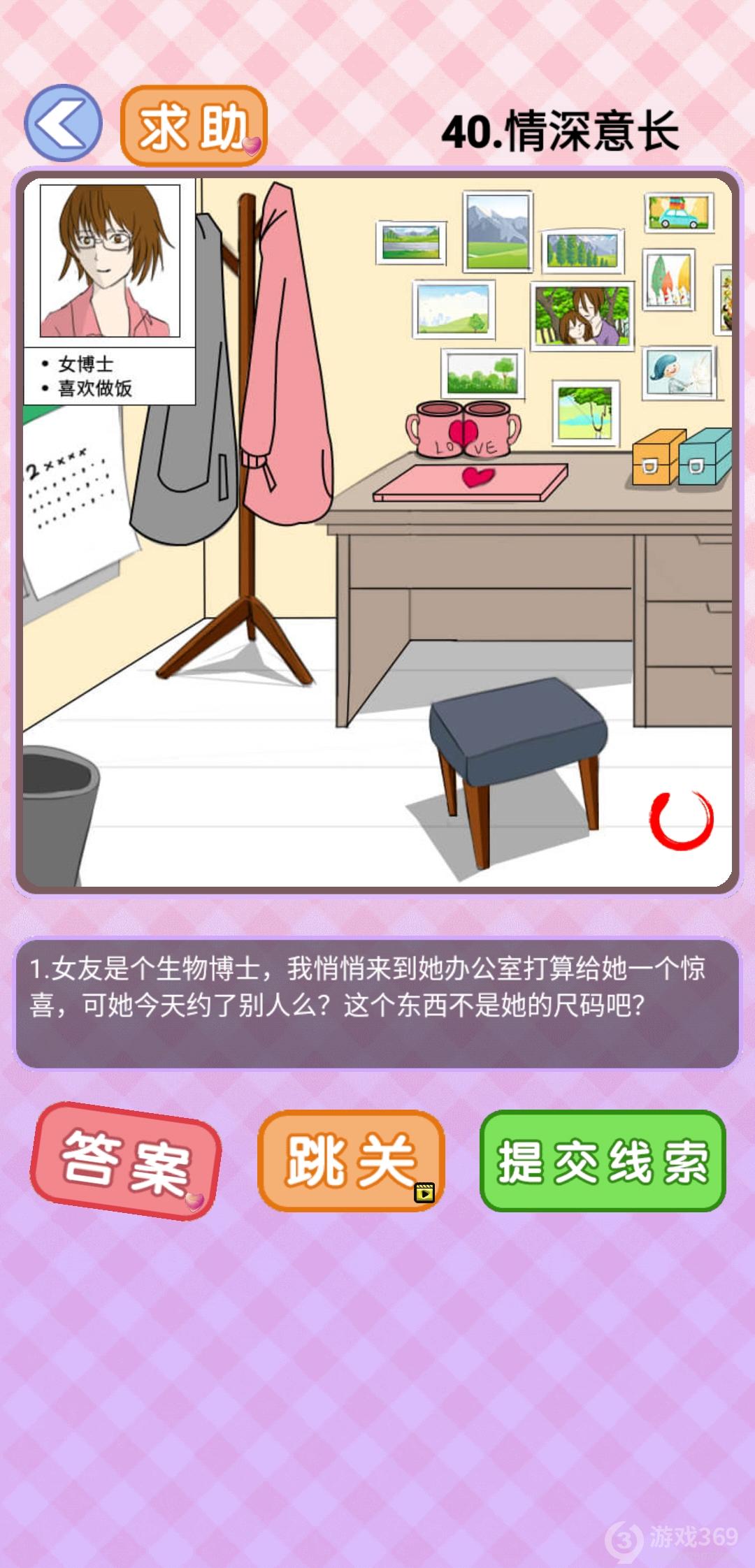
Task: Reveal the 答案 answer
Action: [x=126, y=1161]
